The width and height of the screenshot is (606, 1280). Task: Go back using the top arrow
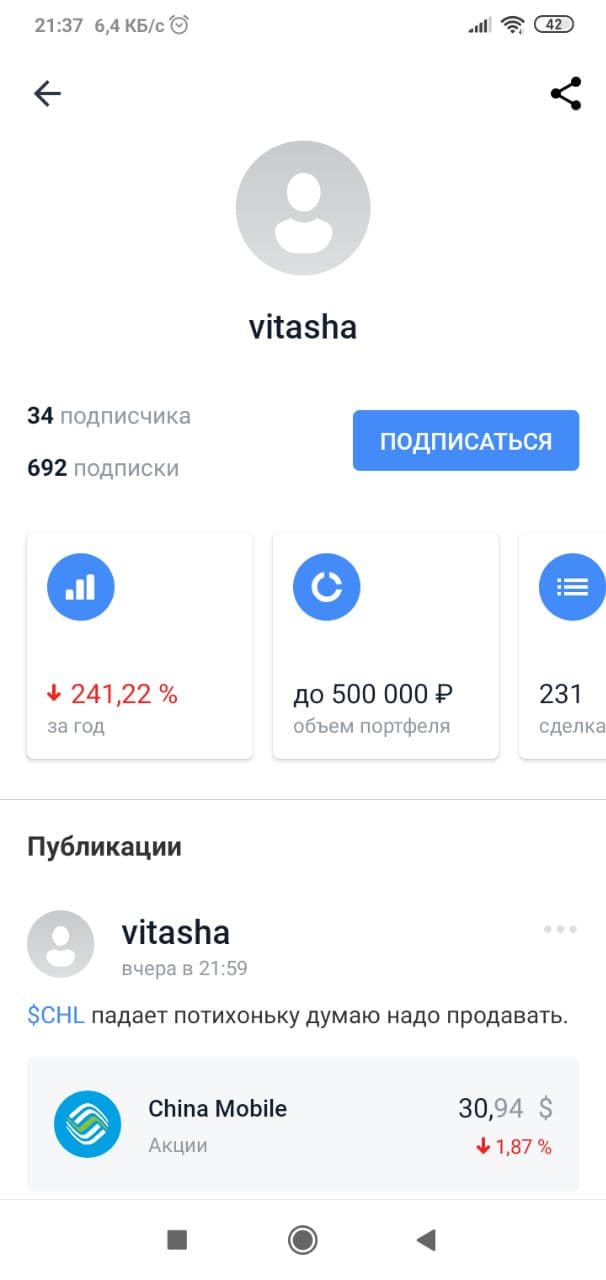click(x=47, y=94)
